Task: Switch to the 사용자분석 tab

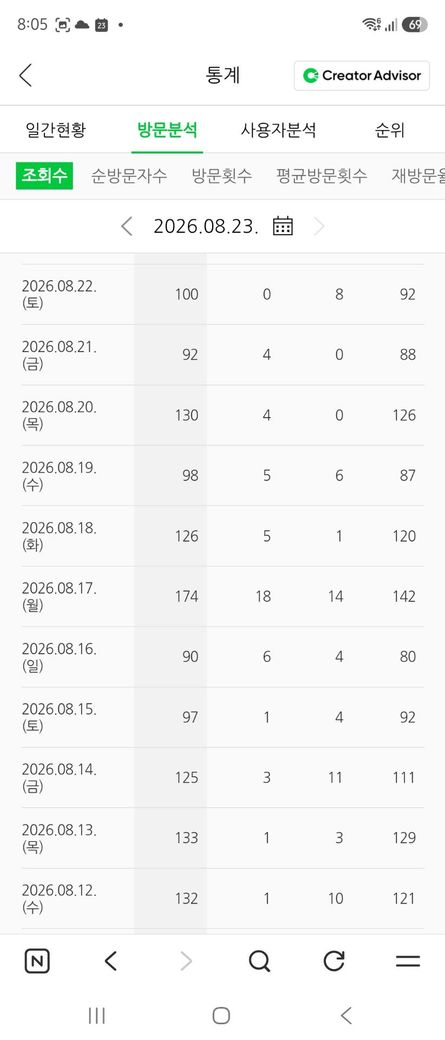Action: coord(279,129)
